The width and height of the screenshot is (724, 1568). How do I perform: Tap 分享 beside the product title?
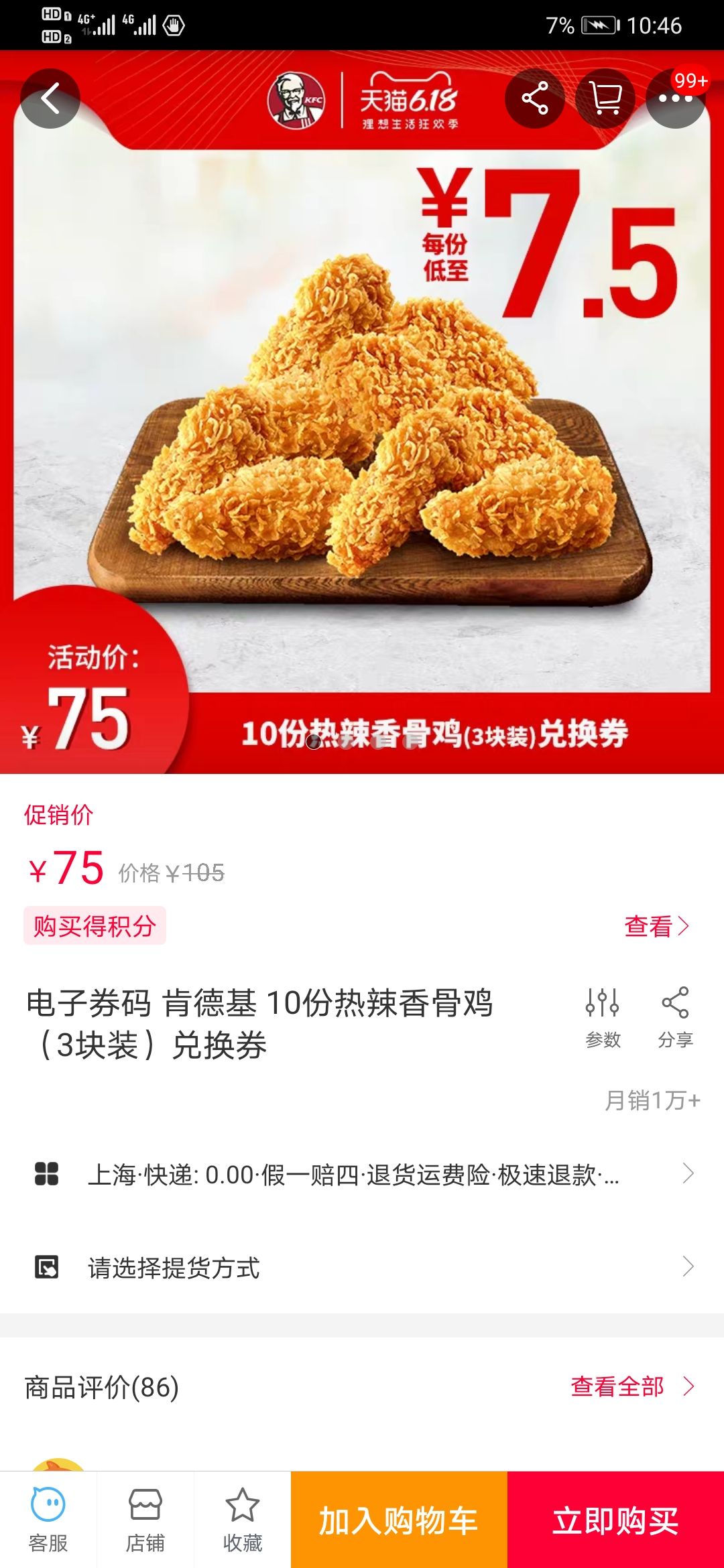[675, 1017]
